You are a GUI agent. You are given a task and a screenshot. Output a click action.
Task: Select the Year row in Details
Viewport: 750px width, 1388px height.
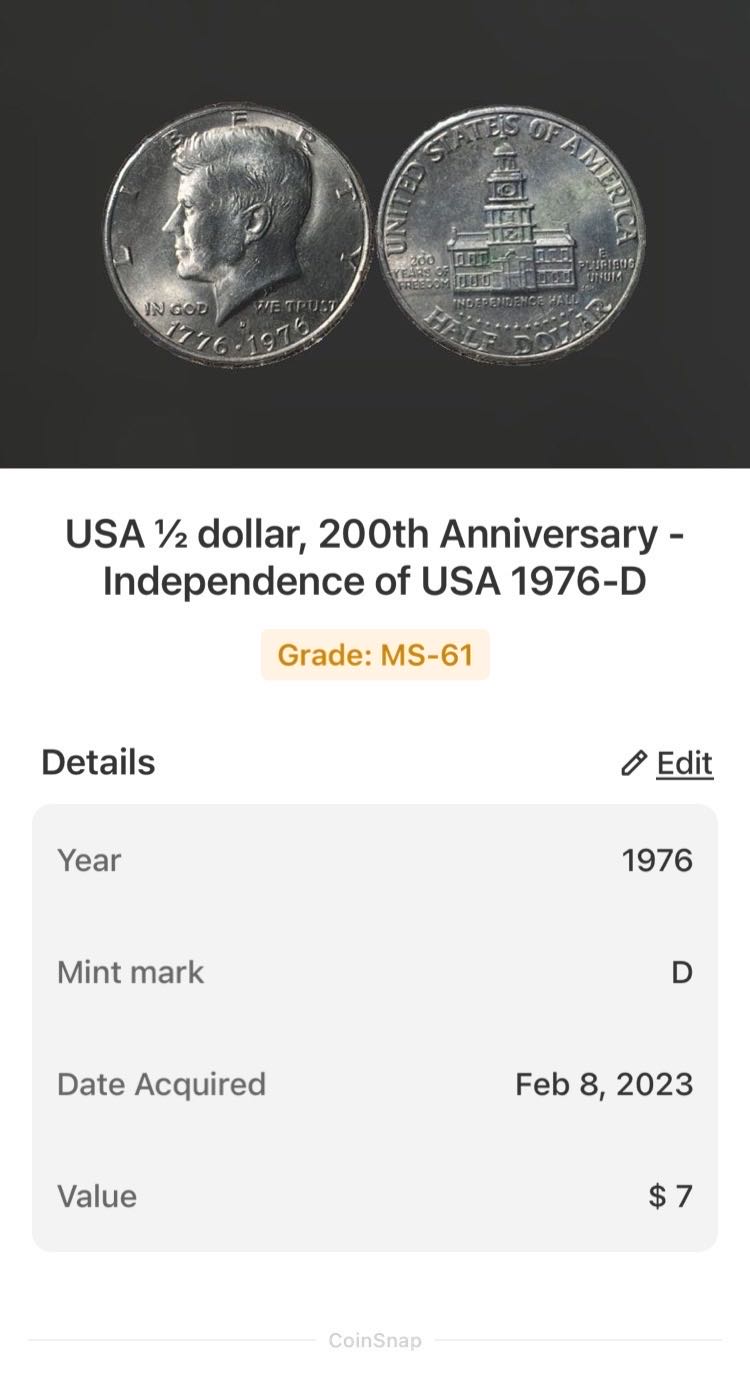coord(375,860)
